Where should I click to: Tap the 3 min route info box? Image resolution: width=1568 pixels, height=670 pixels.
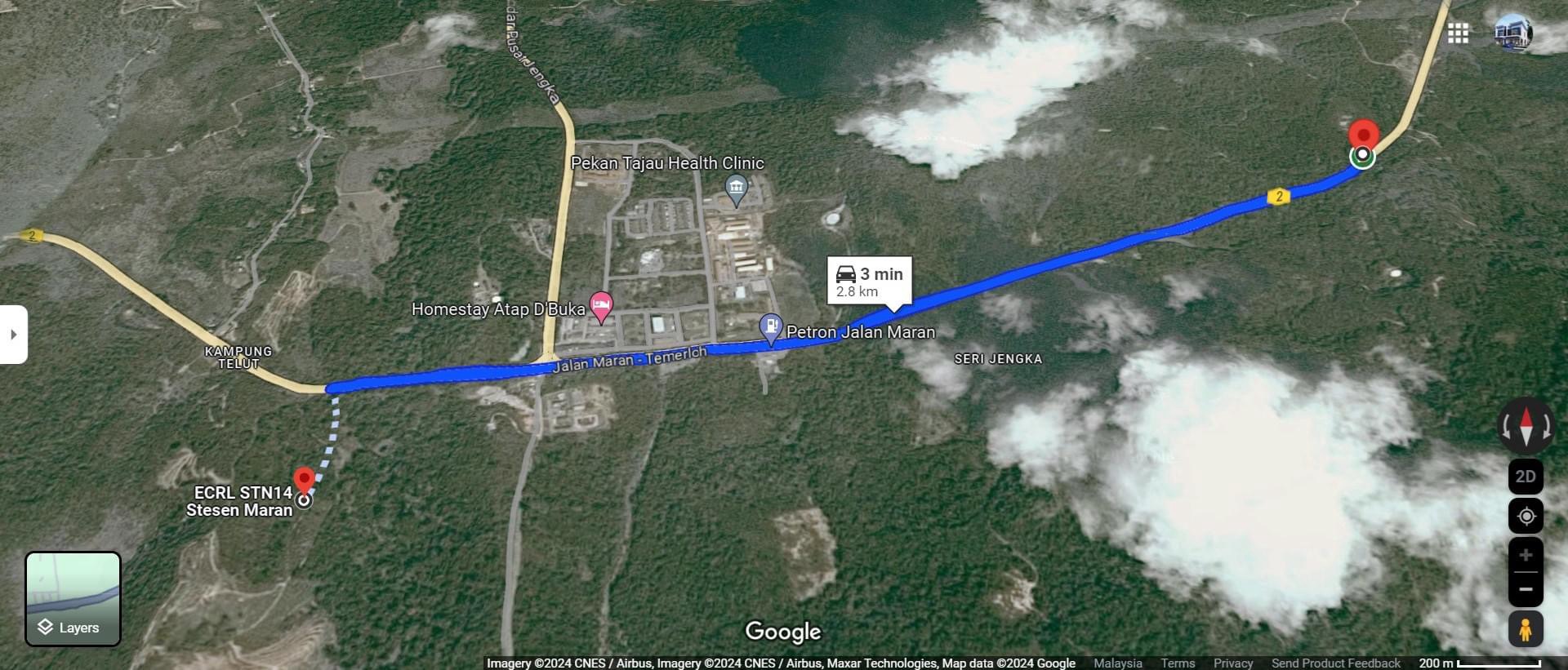[x=870, y=281]
